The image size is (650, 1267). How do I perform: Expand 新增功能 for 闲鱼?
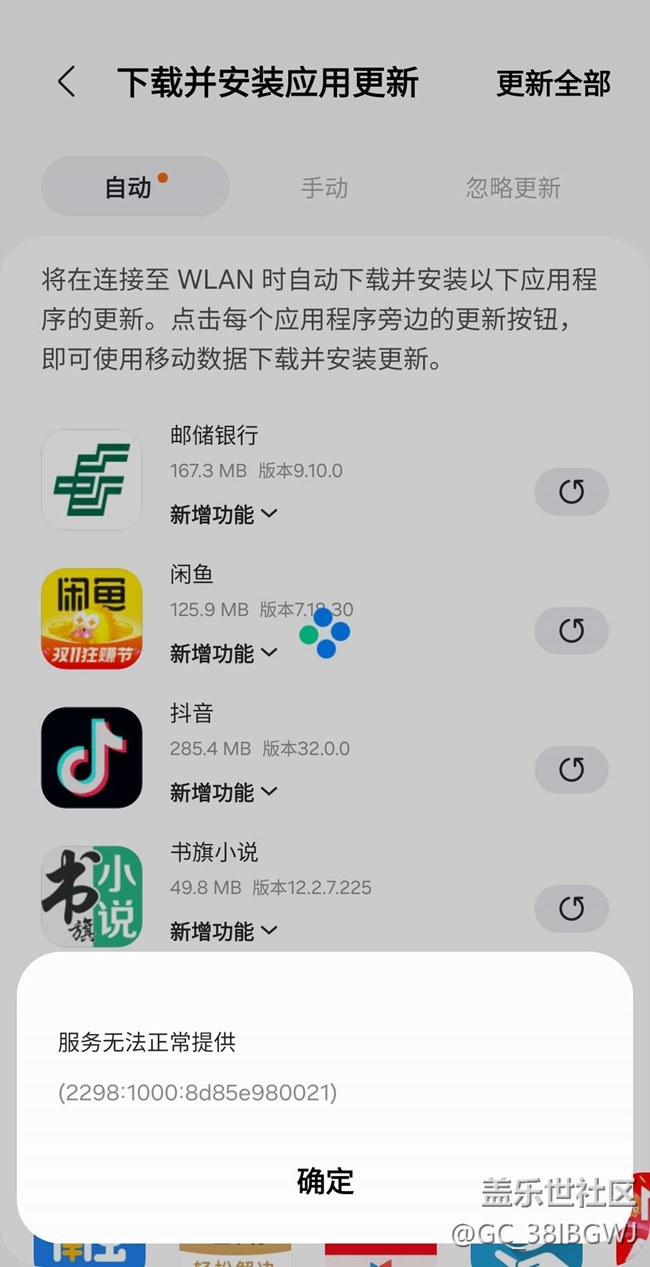223,654
